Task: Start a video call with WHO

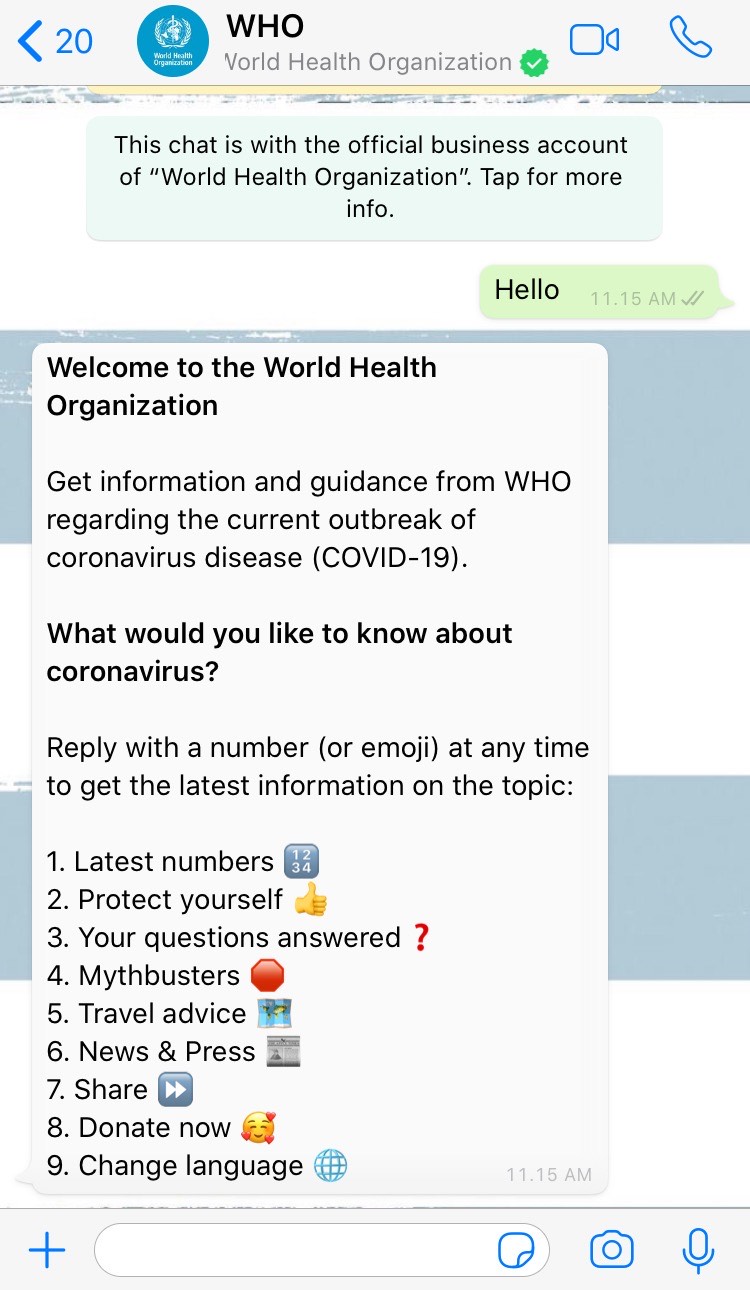Action: click(x=594, y=40)
